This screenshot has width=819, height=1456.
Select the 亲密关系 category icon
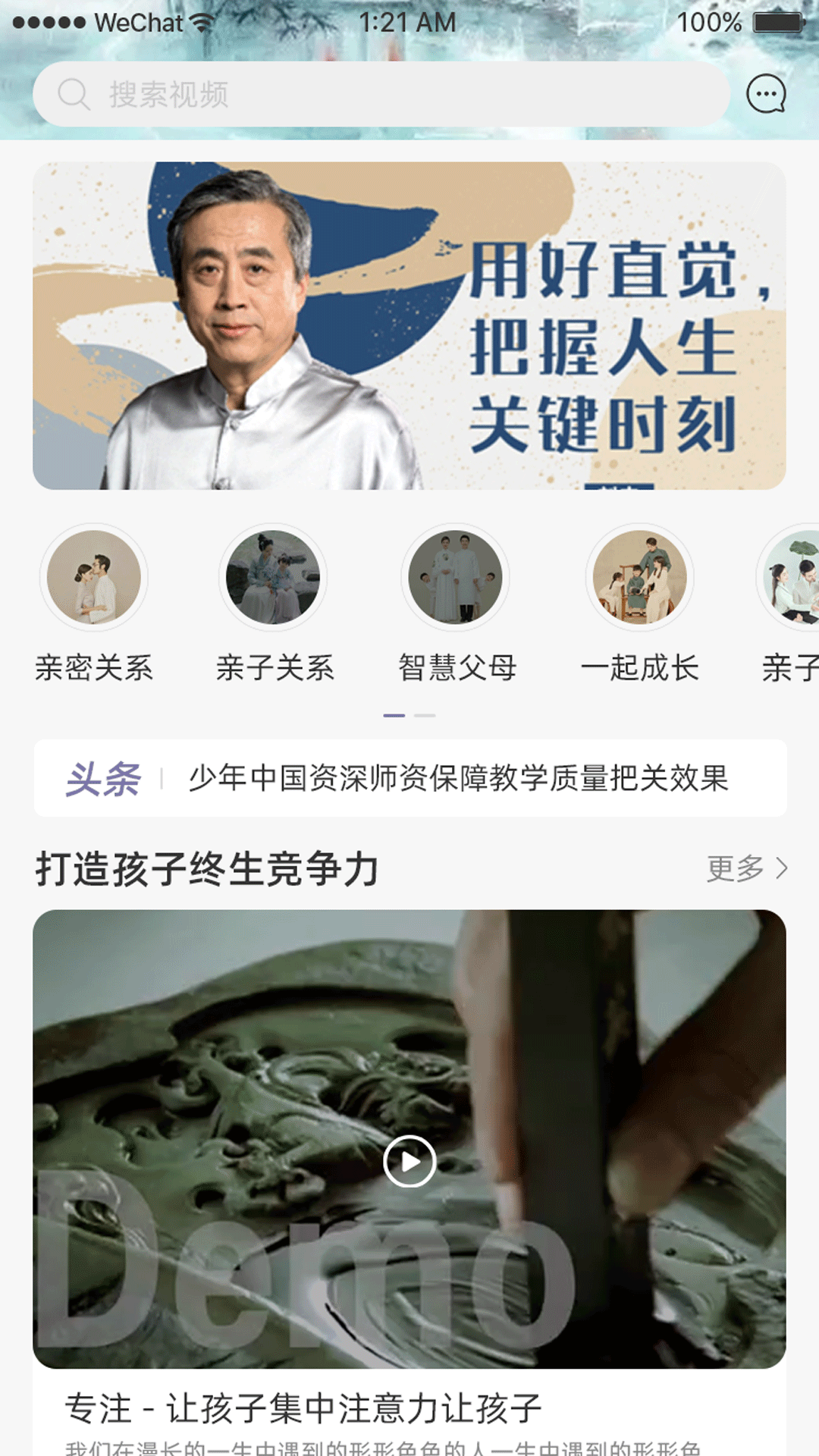point(94,578)
